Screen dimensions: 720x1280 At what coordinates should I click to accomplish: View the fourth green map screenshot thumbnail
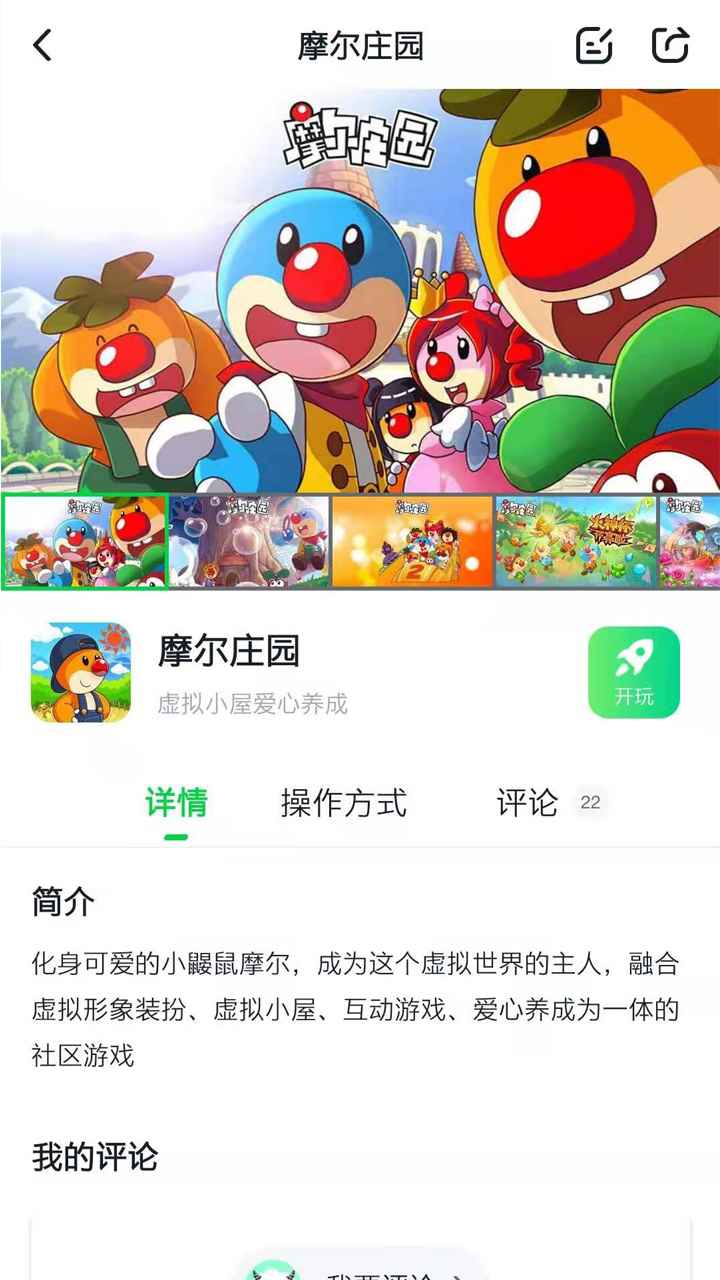[x=576, y=541]
